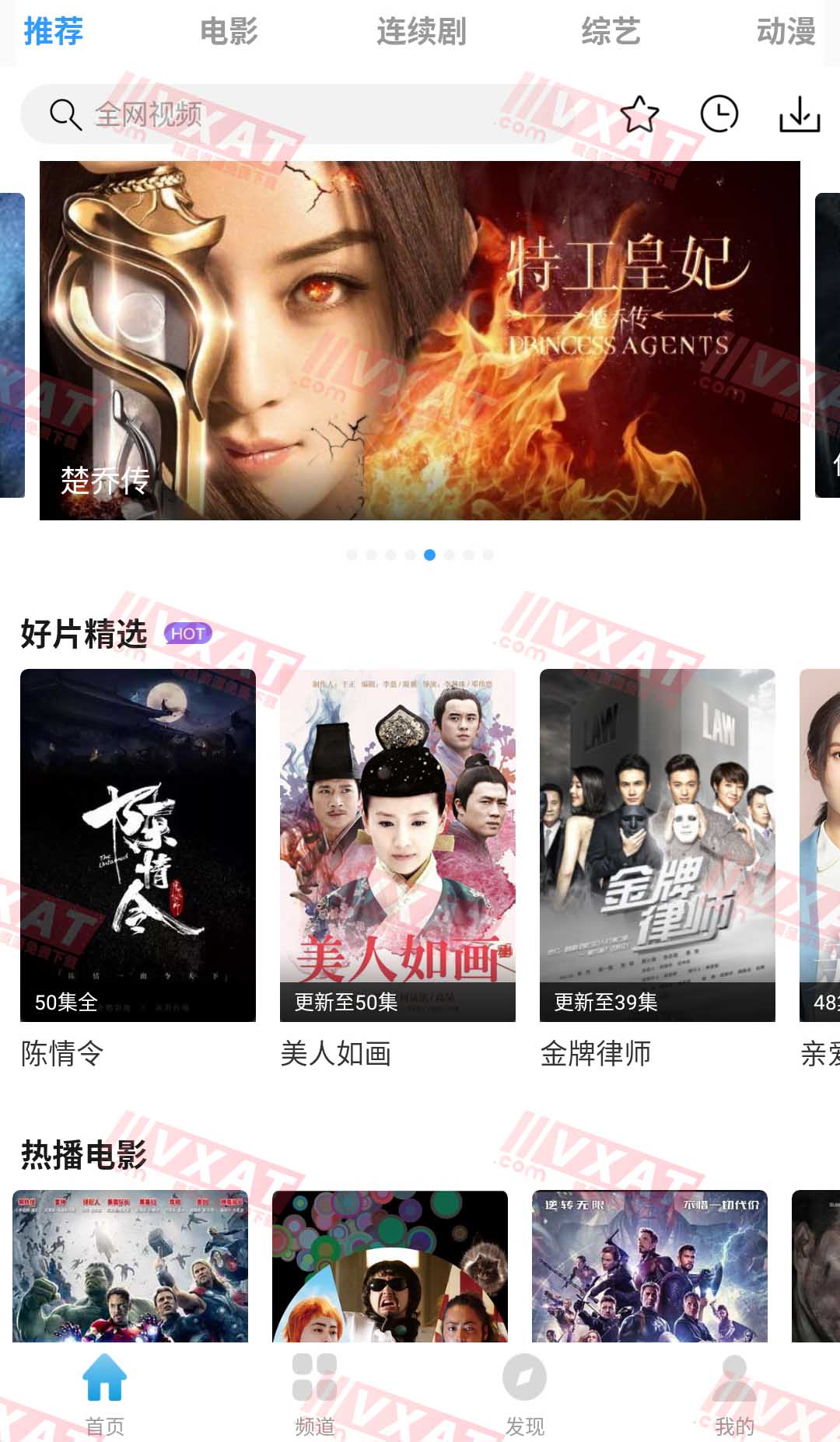Open the 美人如画 poster thumbnail
840x1442 pixels.
398,845
